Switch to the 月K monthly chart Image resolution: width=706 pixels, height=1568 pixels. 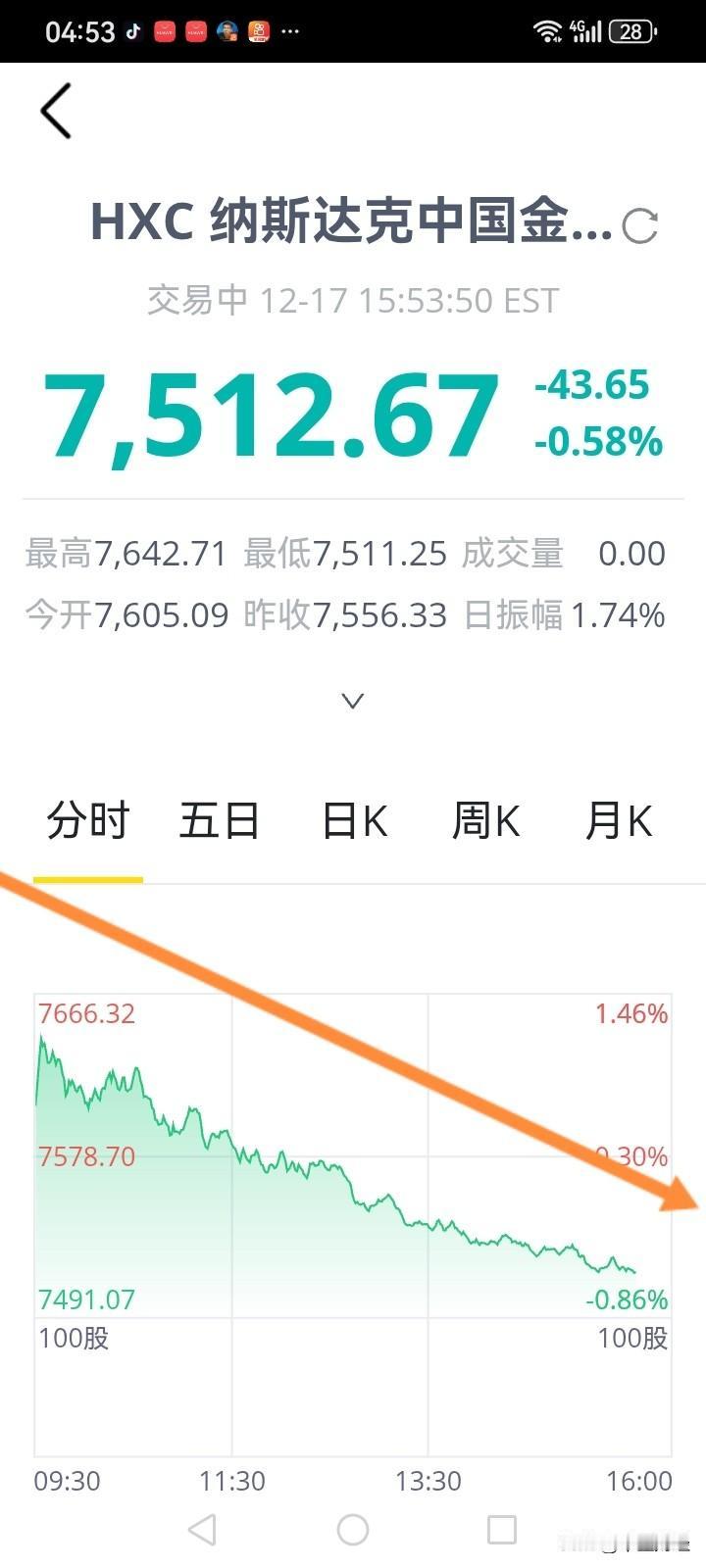618,821
